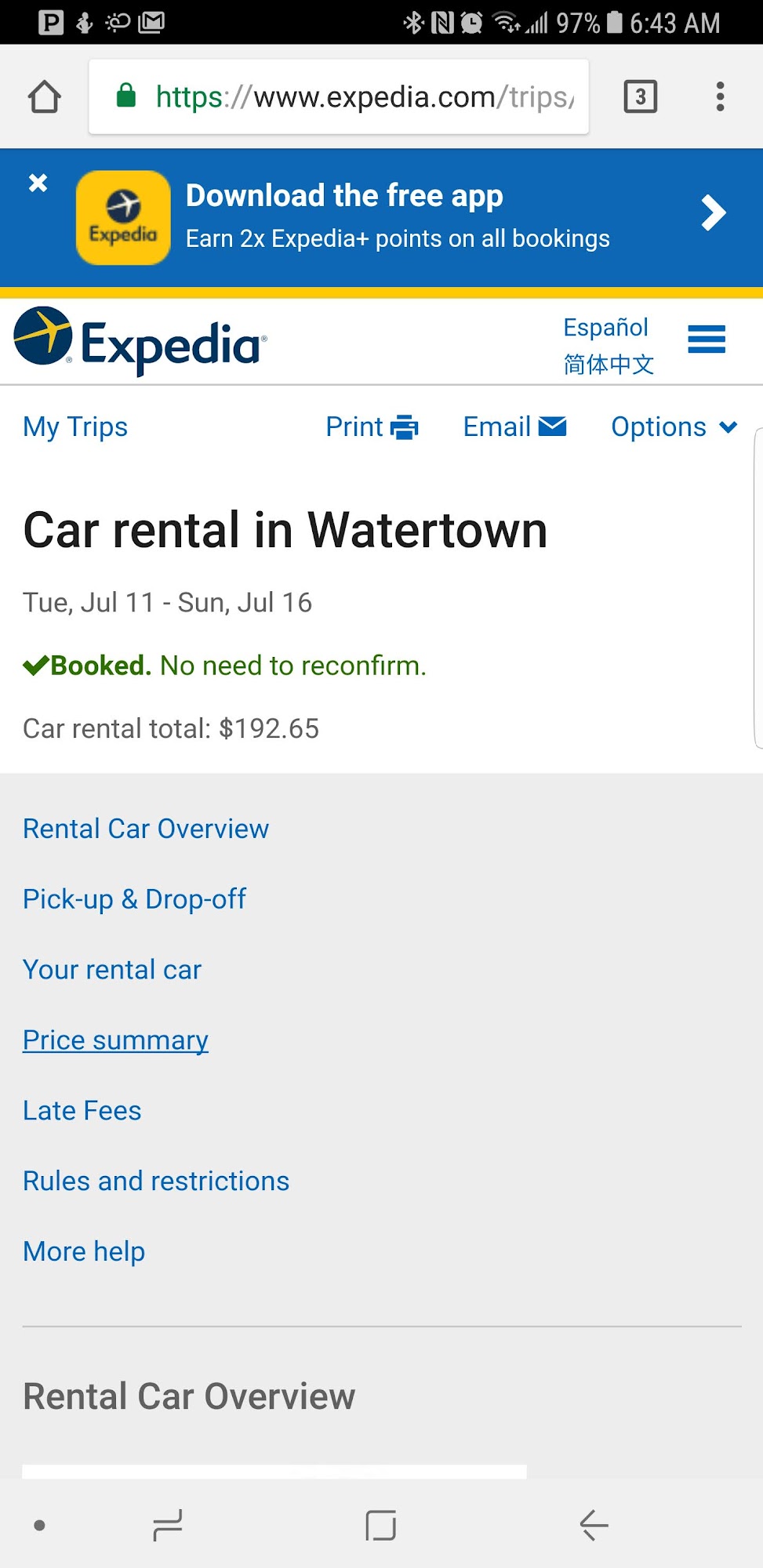Jump to Rental Car Overview section link
The image size is (763, 1568).
pyautogui.click(x=146, y=829)
